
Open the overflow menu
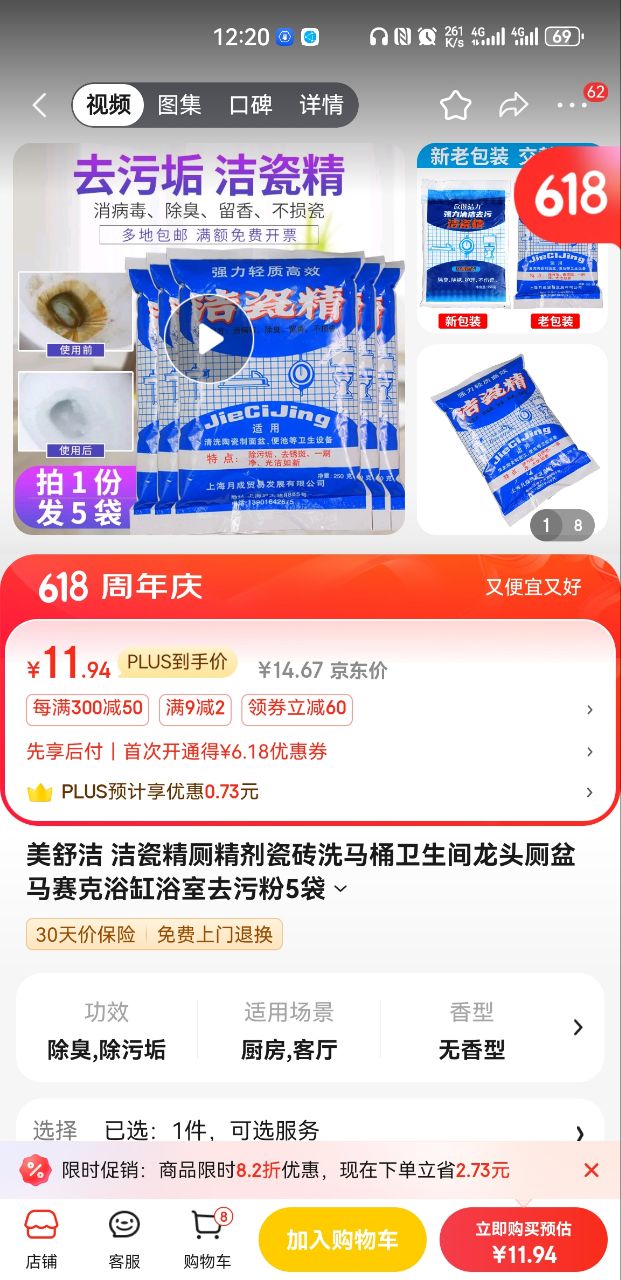pos(573,105)
